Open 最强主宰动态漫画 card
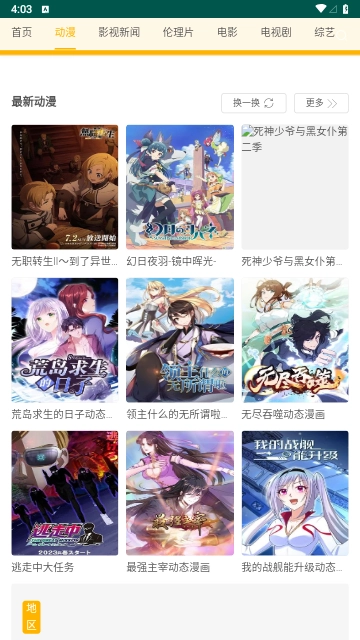 coord(180,502)
